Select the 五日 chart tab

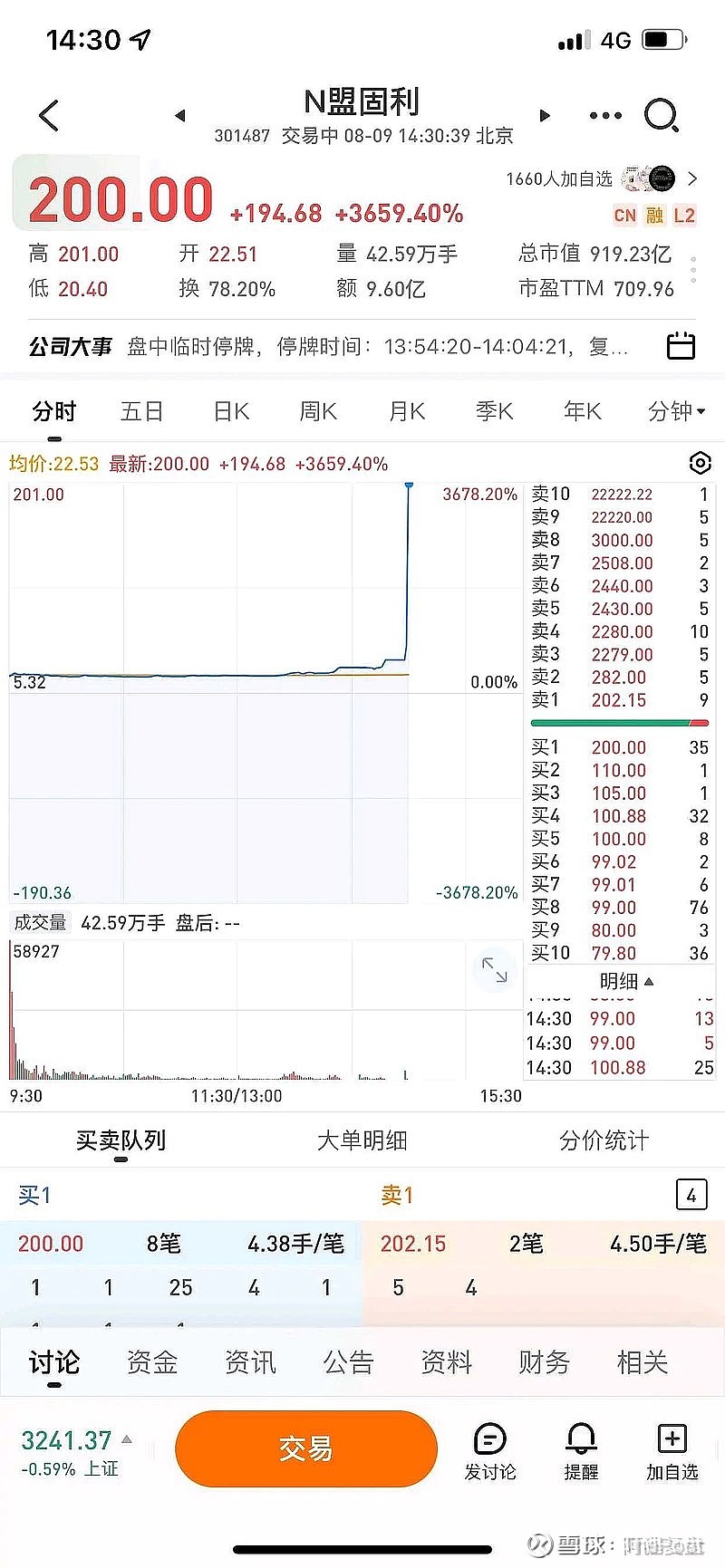point(142,411)
